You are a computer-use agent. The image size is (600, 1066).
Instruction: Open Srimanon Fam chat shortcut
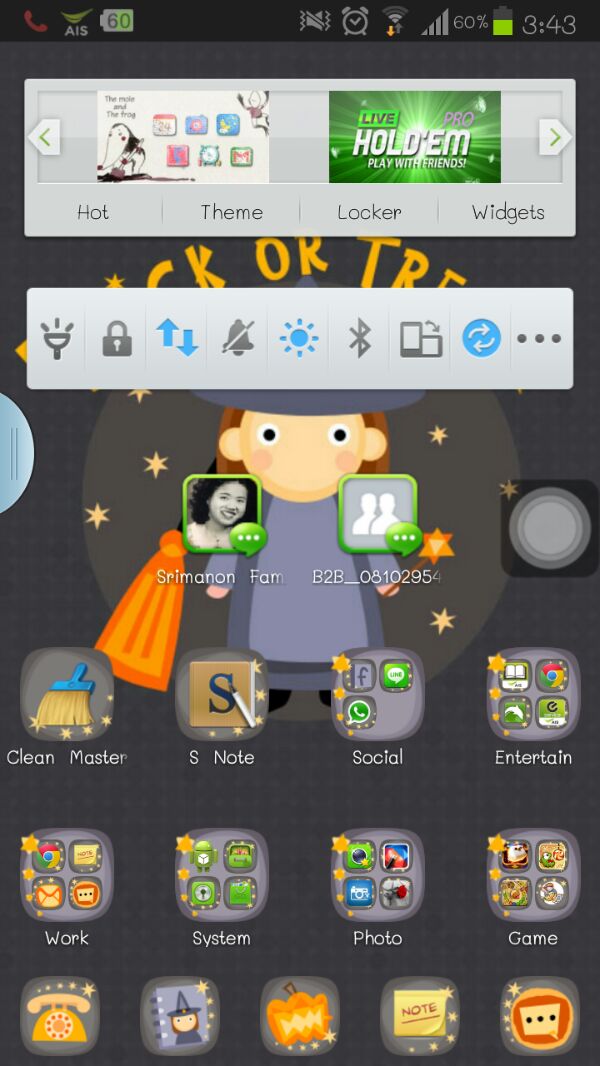click(x=222, y=515)
